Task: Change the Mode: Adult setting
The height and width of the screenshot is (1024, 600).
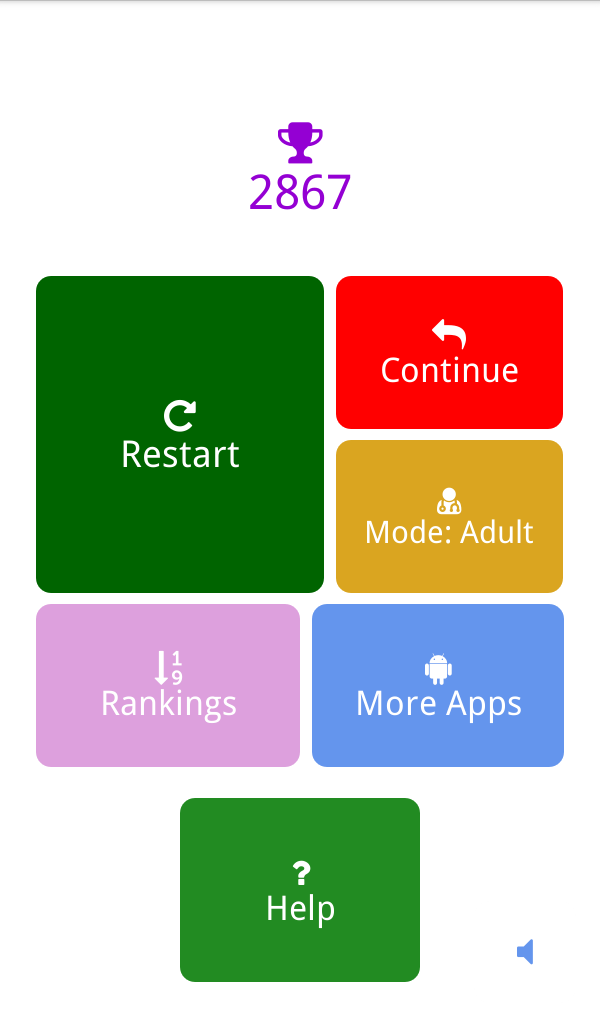Action: (449, 517)
